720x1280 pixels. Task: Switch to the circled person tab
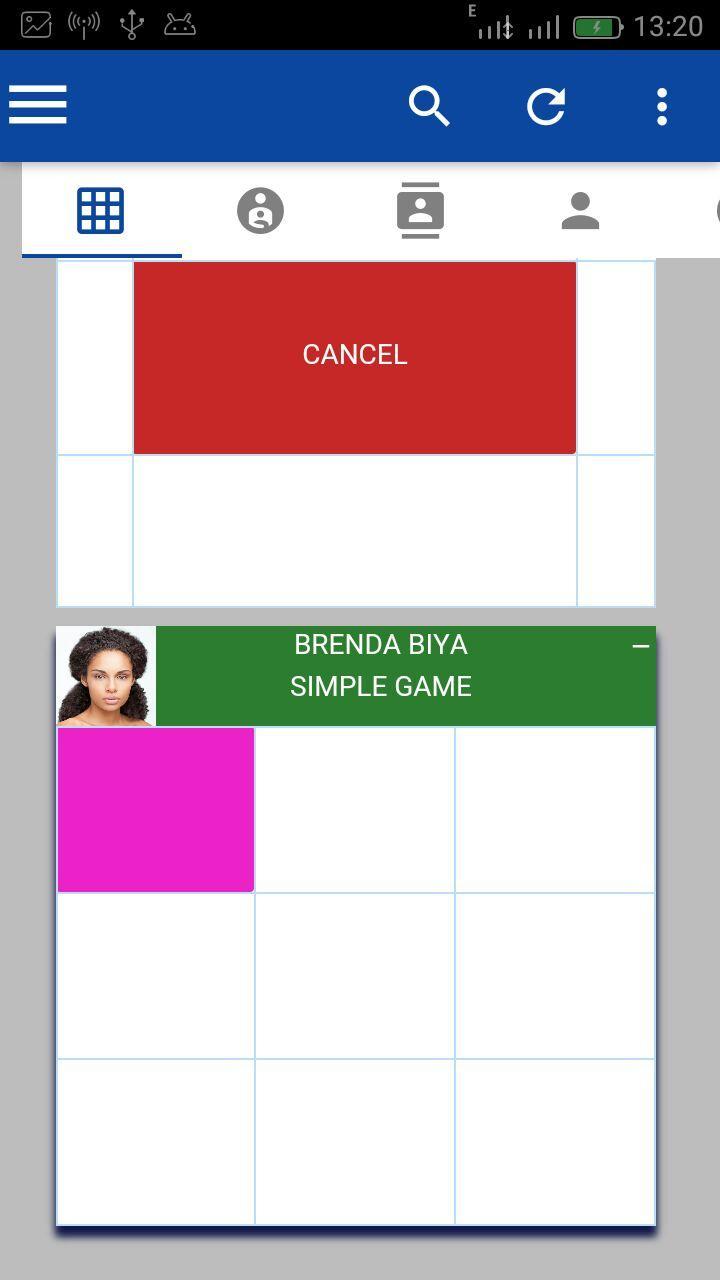(x=261, y=211)
